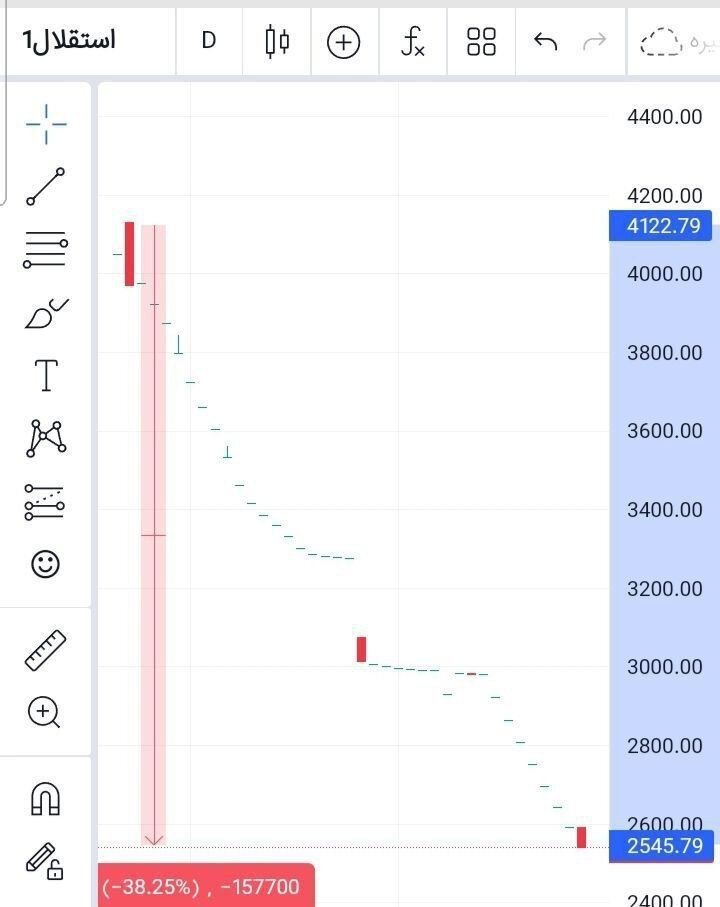
Task: Open the candlestick chart style selector
Action: click(277, 42)
